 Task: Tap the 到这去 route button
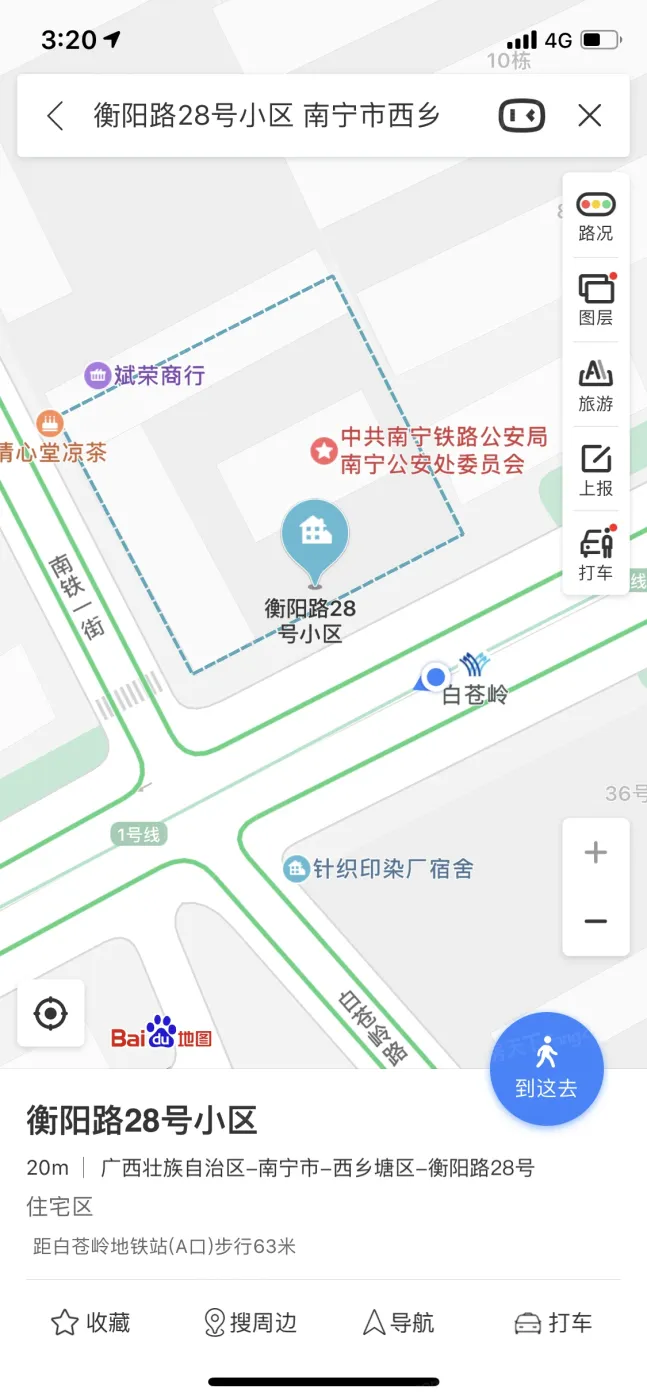coord(546,1070)
